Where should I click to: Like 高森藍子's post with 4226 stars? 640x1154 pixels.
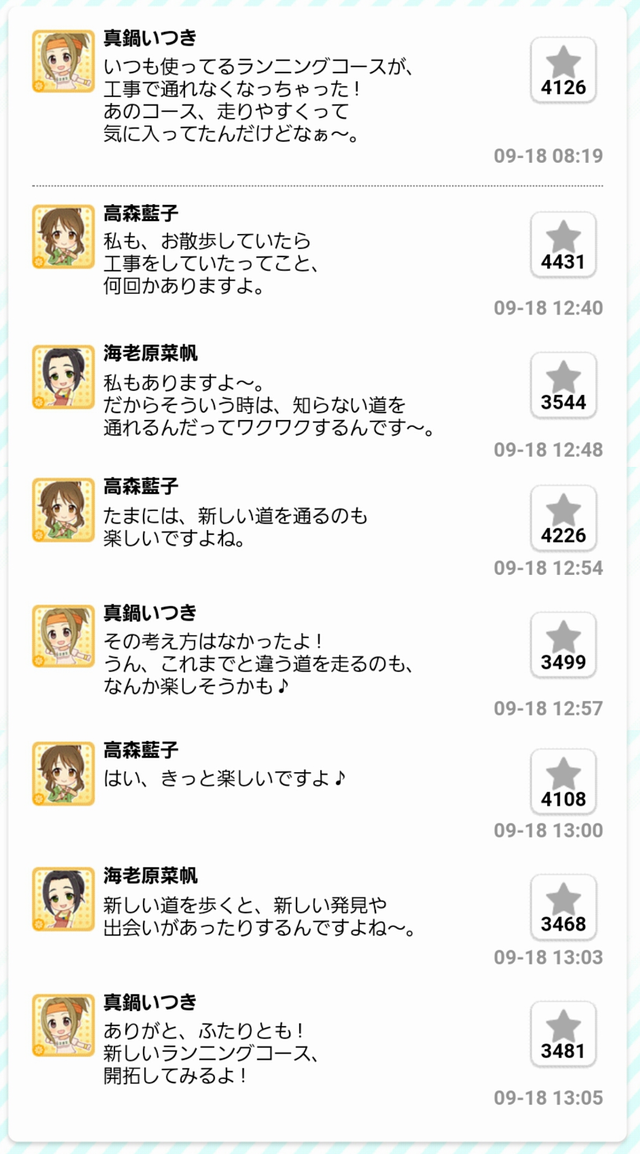[563, 518]
